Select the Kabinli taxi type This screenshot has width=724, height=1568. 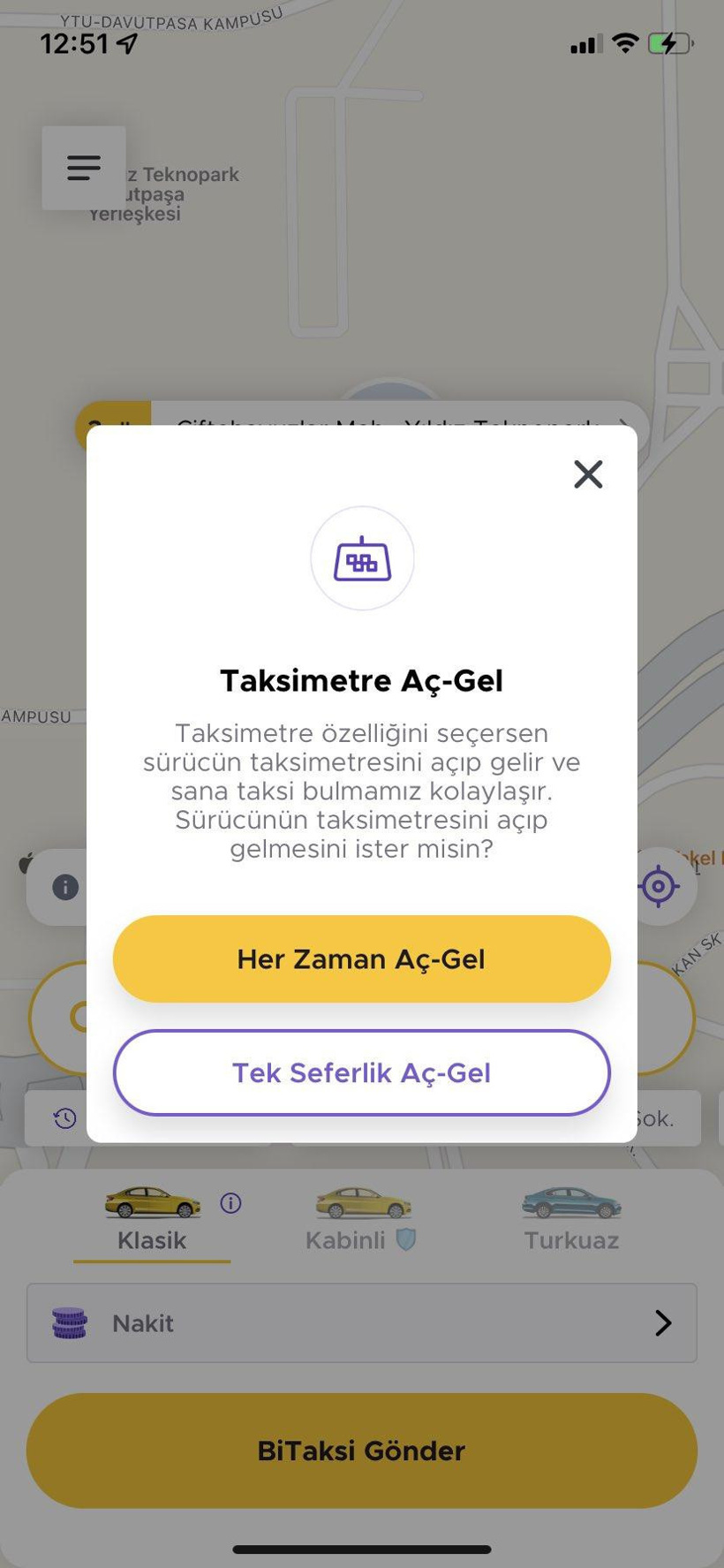(360, 1219)
